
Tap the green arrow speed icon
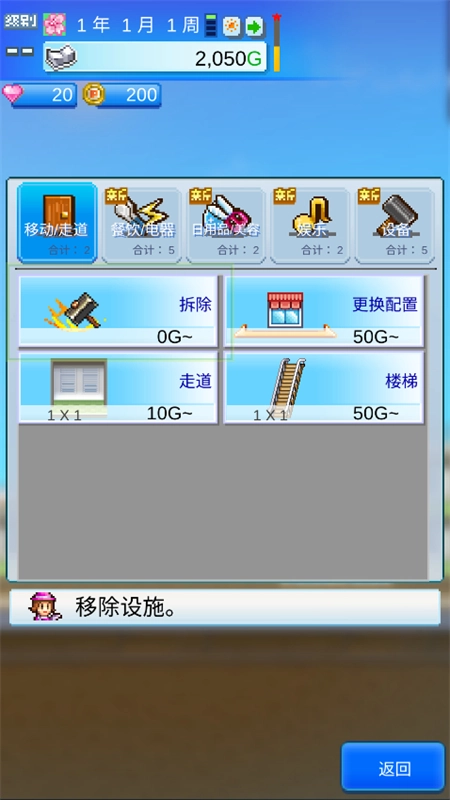[254, 27]
